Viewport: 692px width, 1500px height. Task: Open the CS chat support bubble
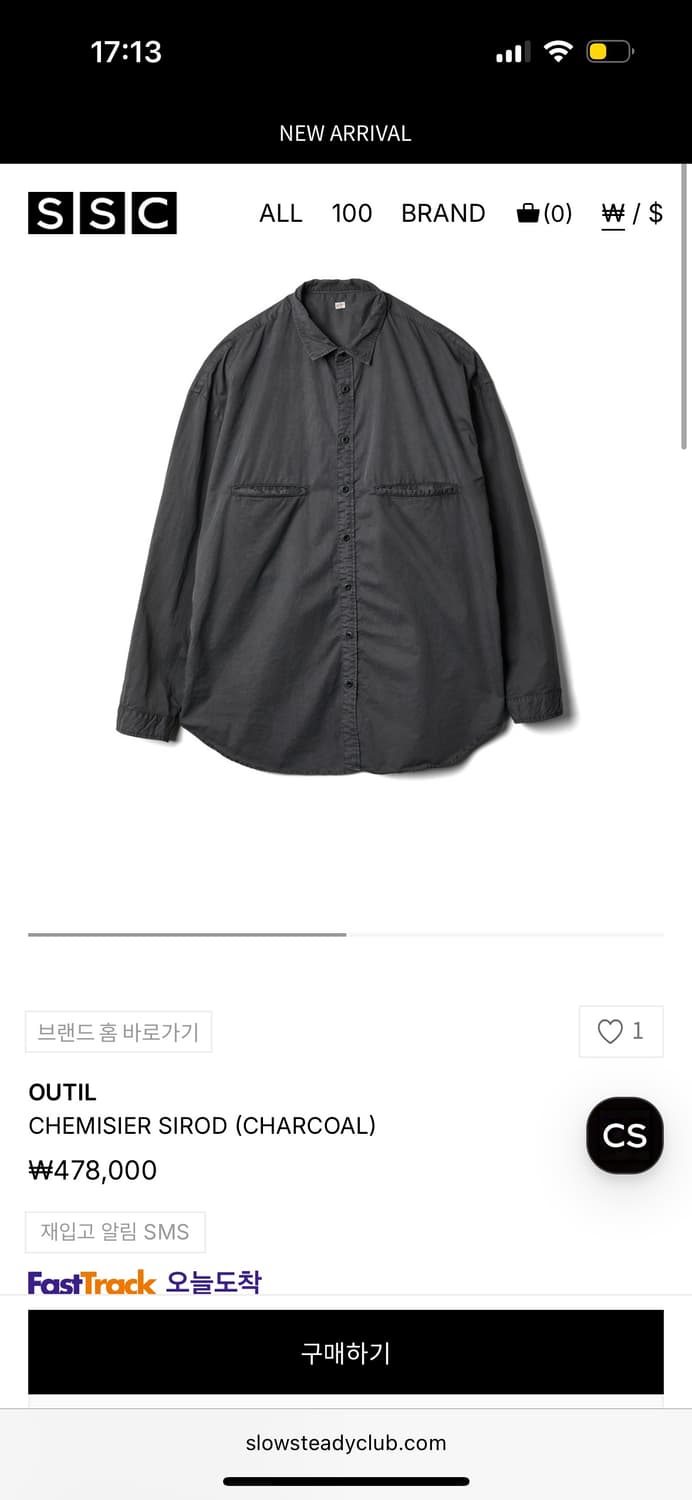(x=625, y=1135)
